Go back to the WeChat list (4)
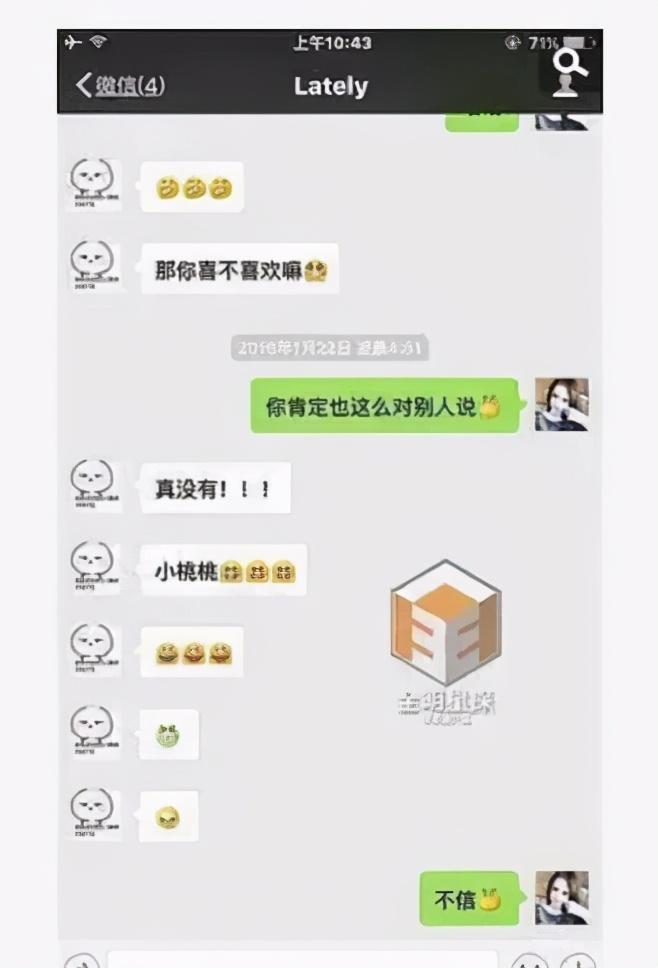Image resolution: width=658 pixels, height=968 pixels. click(x=120, y=86)
